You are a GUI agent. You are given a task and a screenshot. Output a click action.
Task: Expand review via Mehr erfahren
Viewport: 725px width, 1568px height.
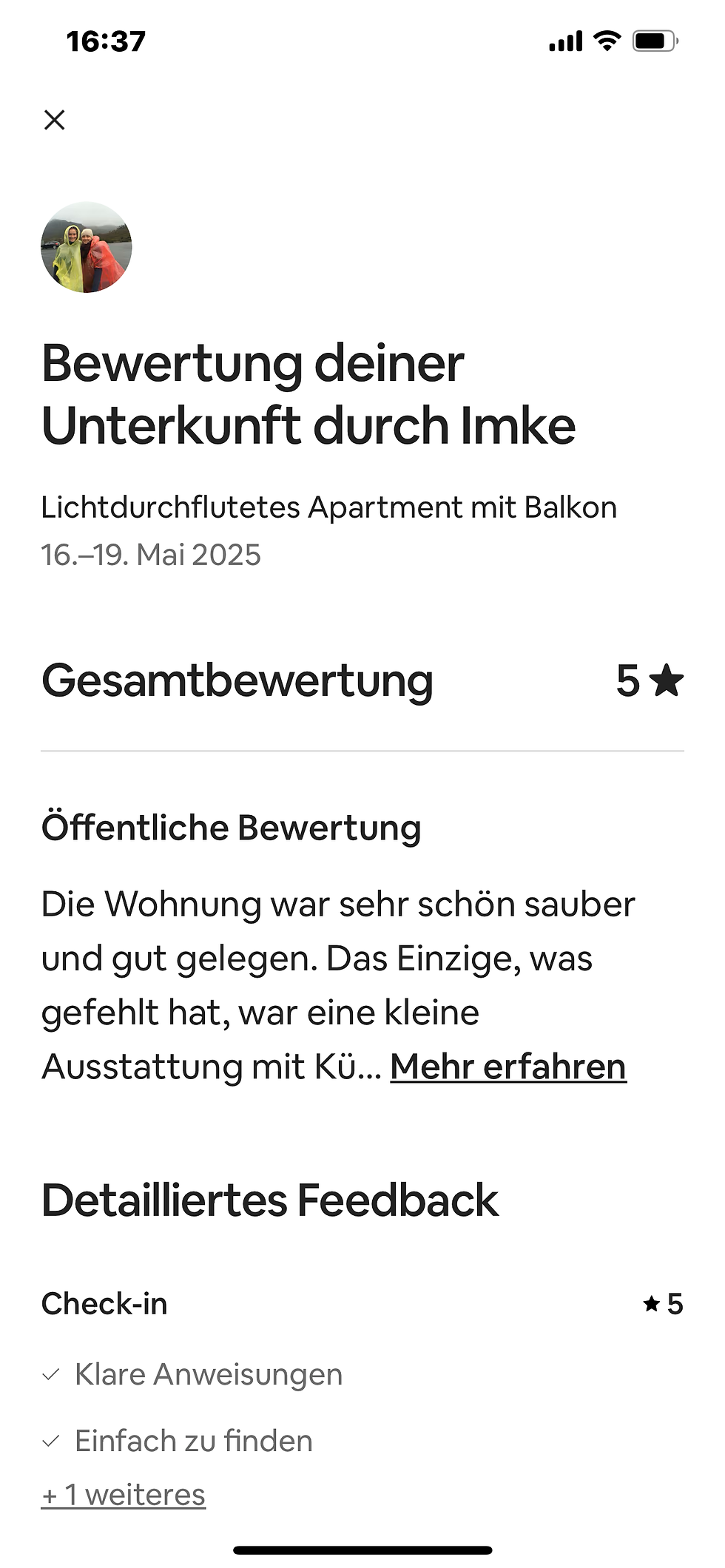(507, 1067)
